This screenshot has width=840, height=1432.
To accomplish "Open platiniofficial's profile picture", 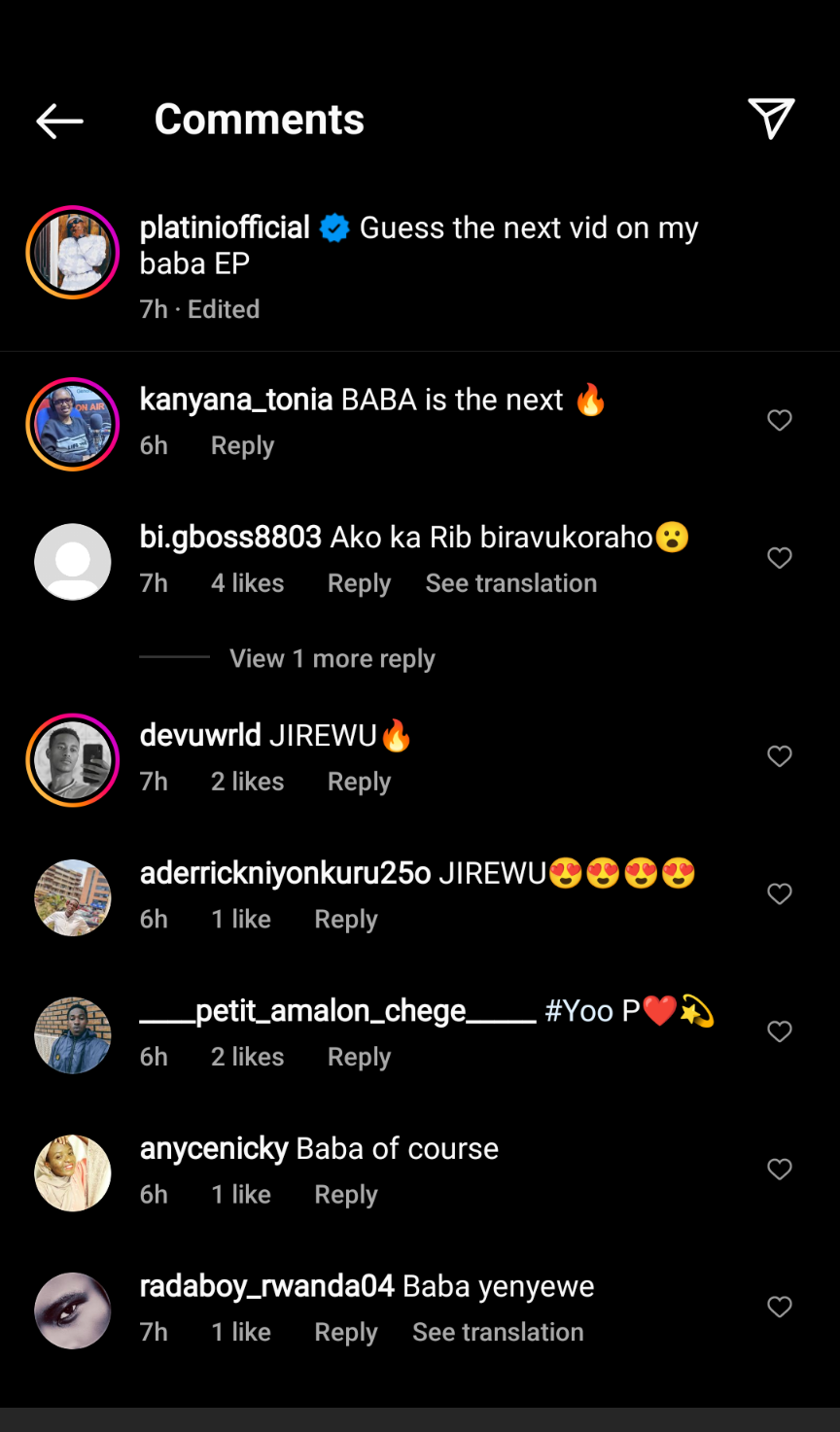I will [x=73, y=253].
